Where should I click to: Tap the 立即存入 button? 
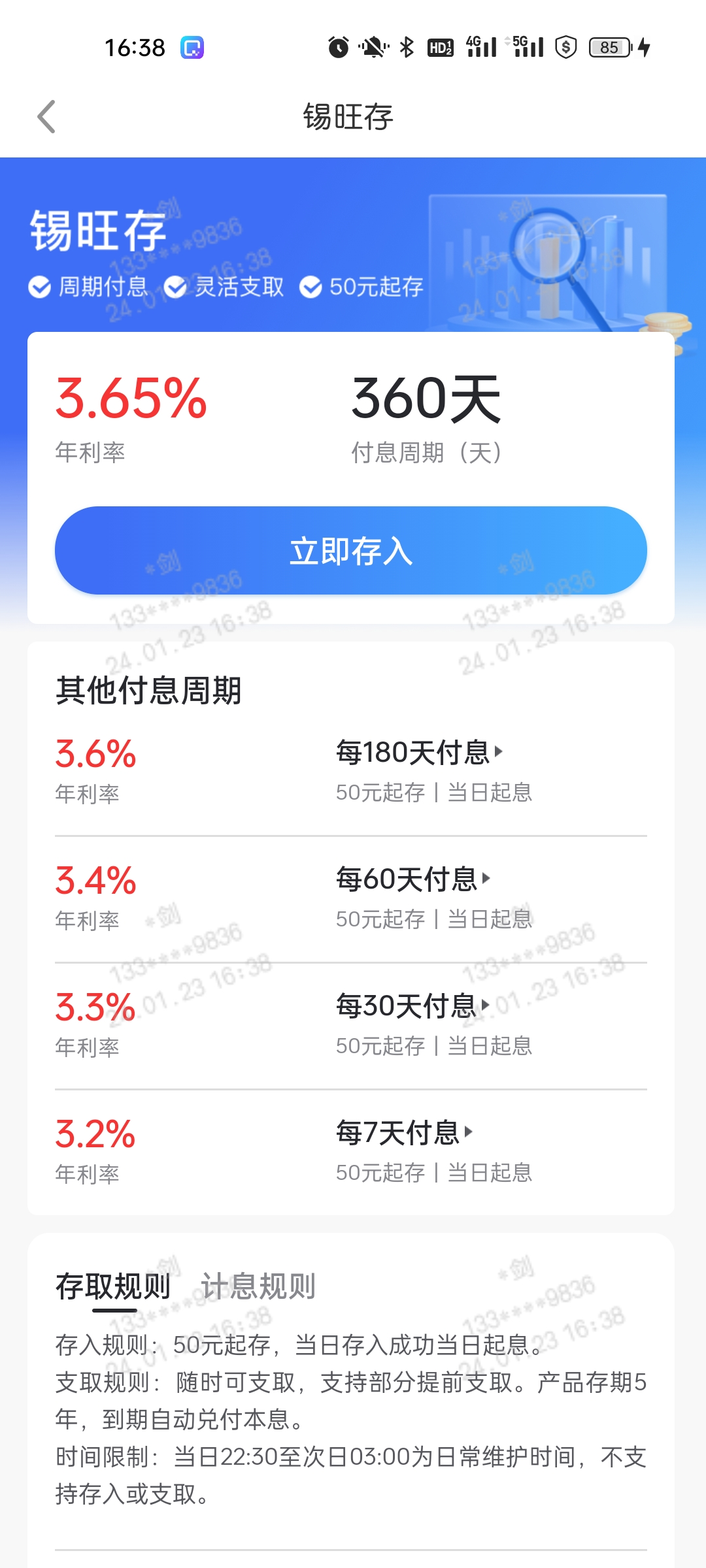click(x=351, y=551)
